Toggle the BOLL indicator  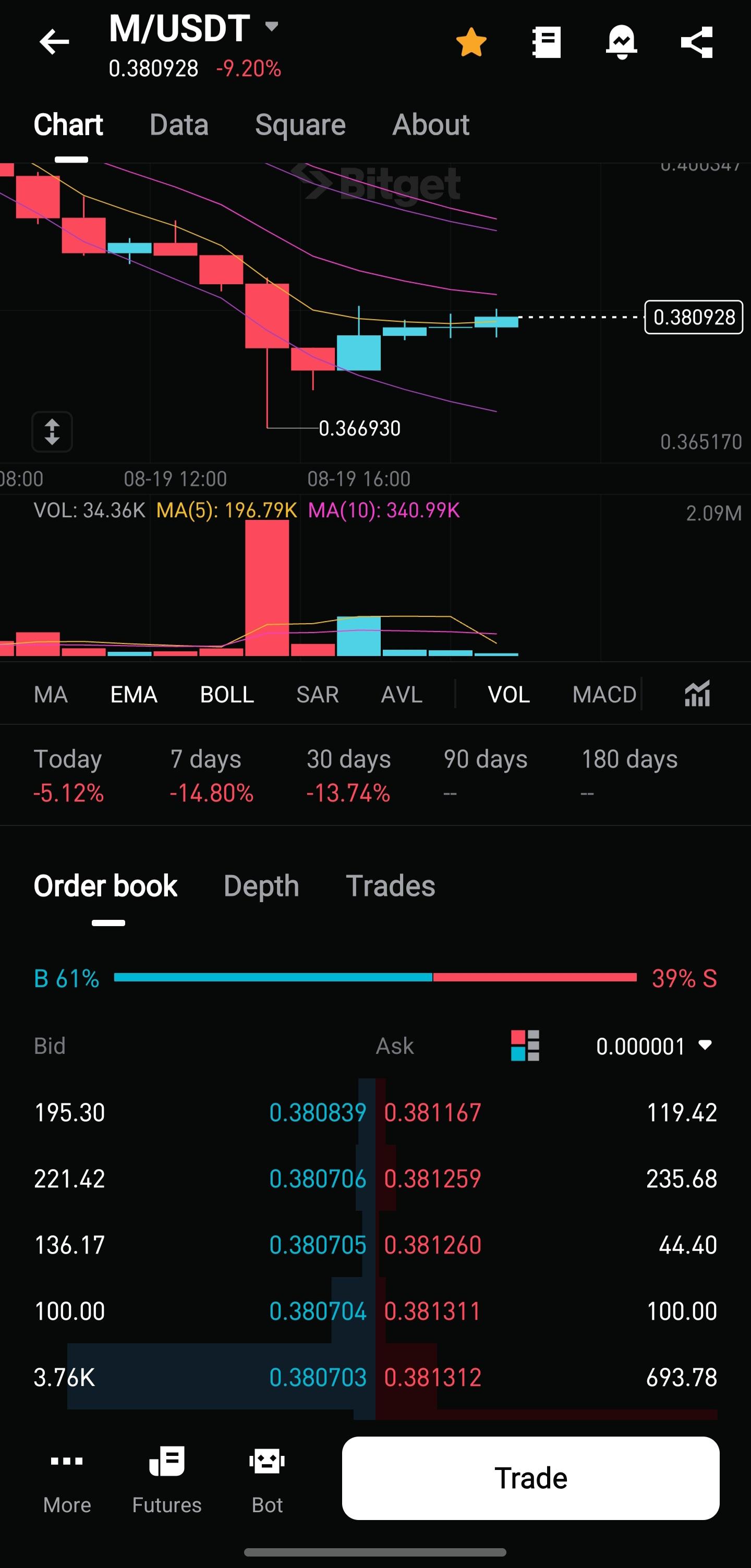[227, 695]
